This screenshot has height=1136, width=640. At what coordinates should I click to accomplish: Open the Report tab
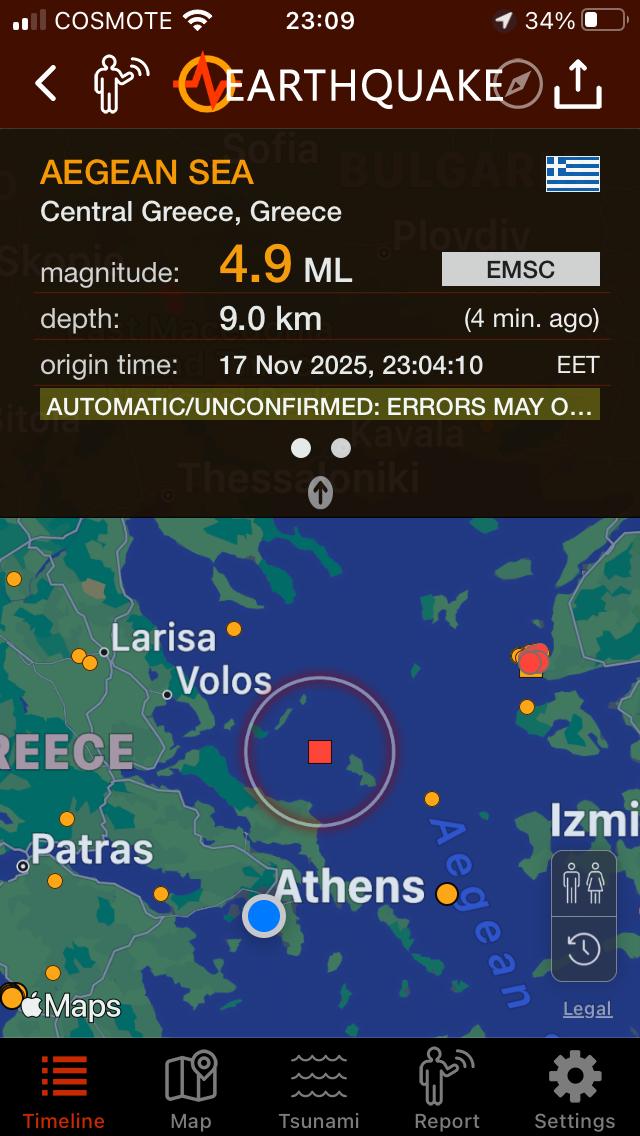click(x=447, y=1090)
